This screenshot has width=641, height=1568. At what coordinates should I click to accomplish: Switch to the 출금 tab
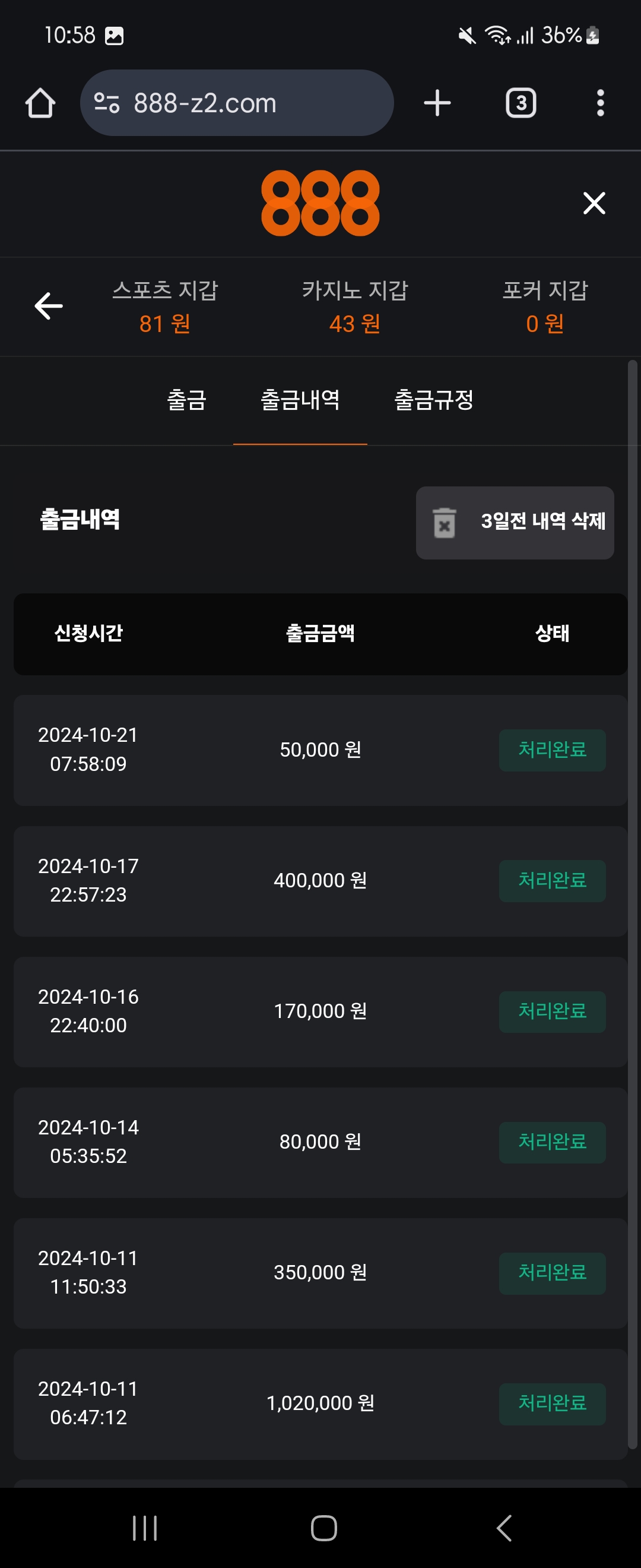(x=187, y=400)
